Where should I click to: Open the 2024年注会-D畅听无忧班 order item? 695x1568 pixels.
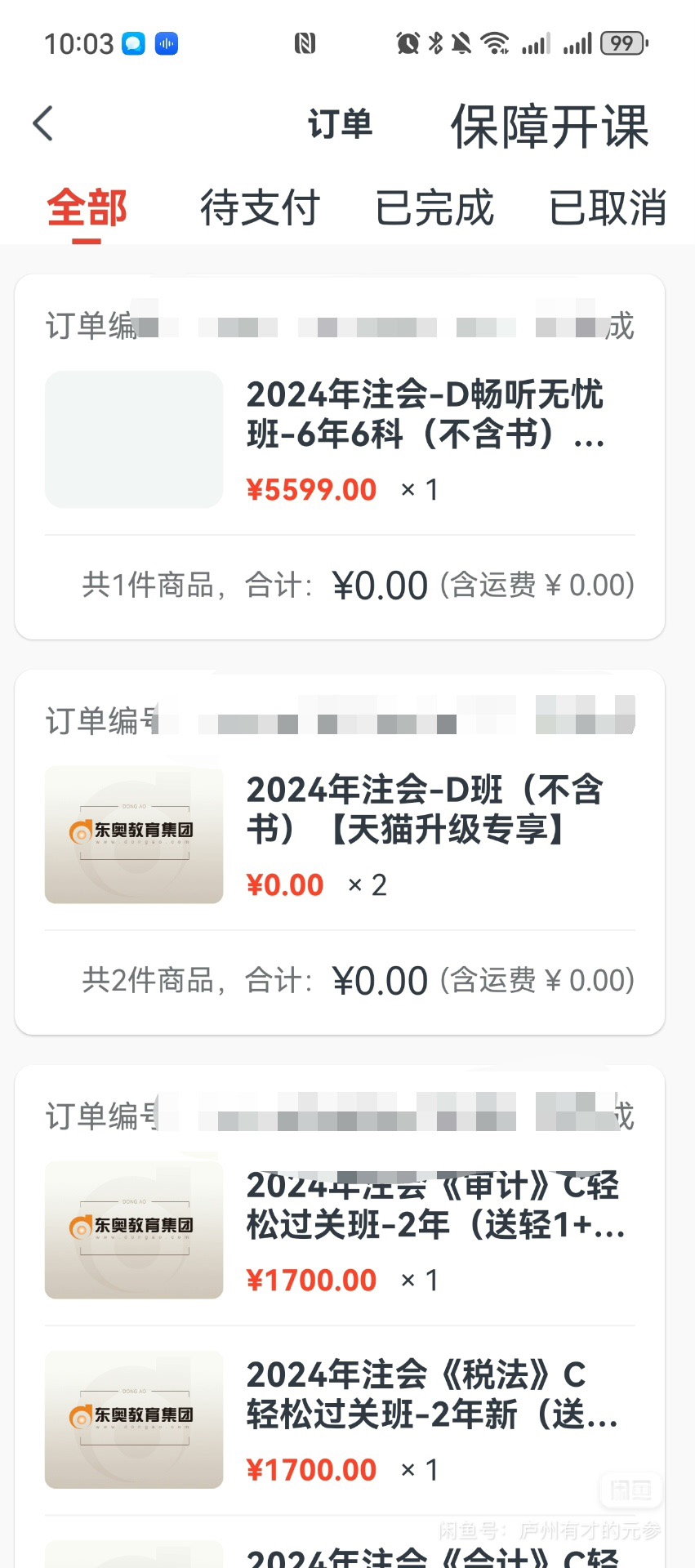click(425, 416)
